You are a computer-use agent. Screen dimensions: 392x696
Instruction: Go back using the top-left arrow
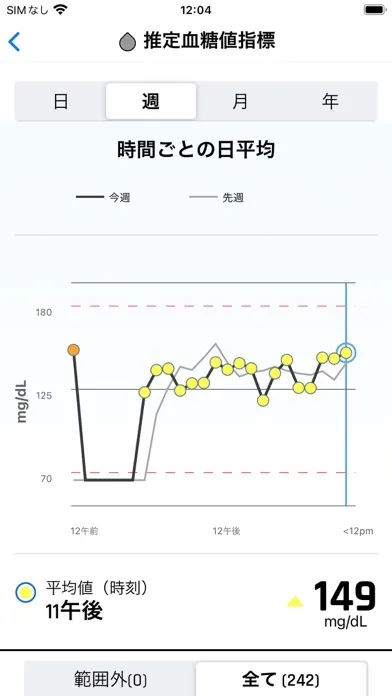tap(14, 42)
